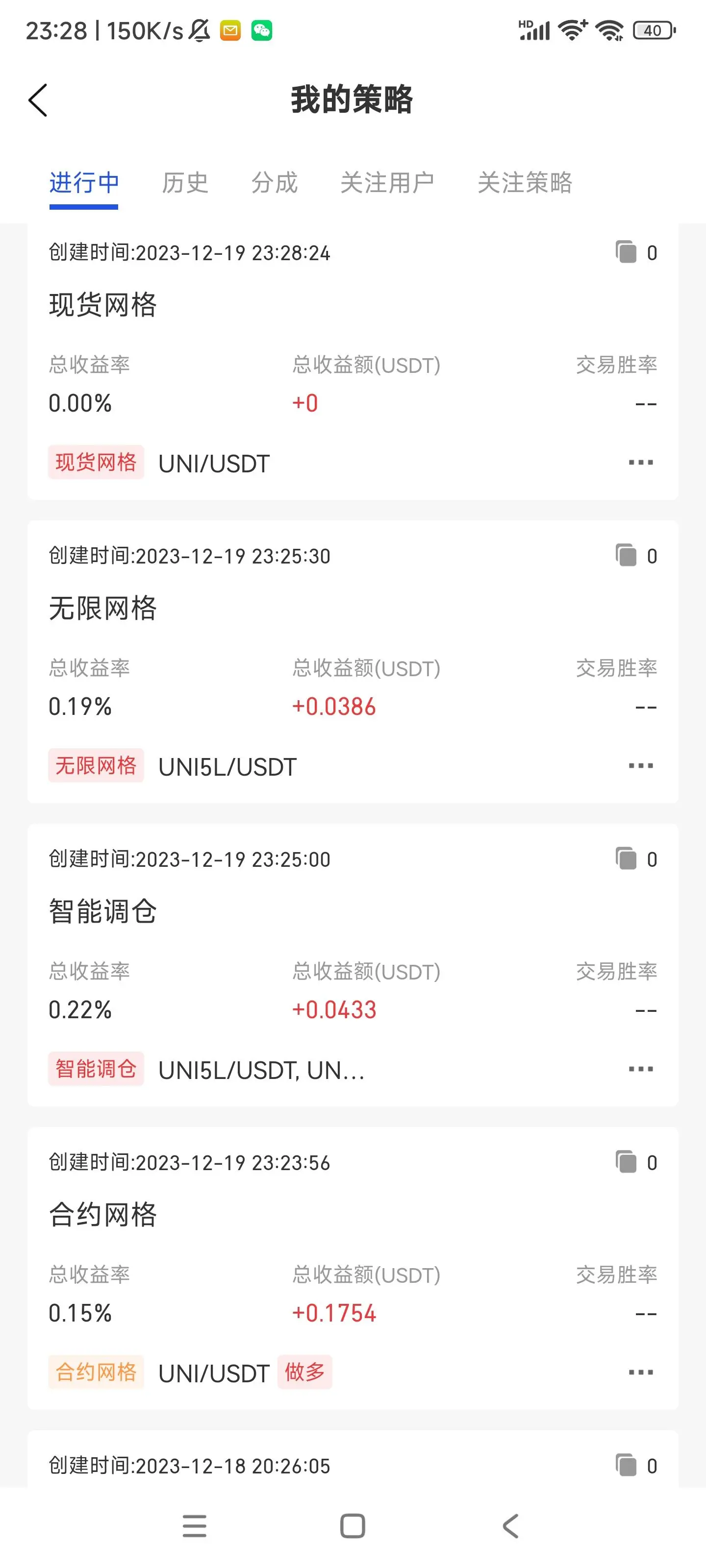
Task: Open more options for 智能调仓 strategy
Action: (x=641, y=1069)
